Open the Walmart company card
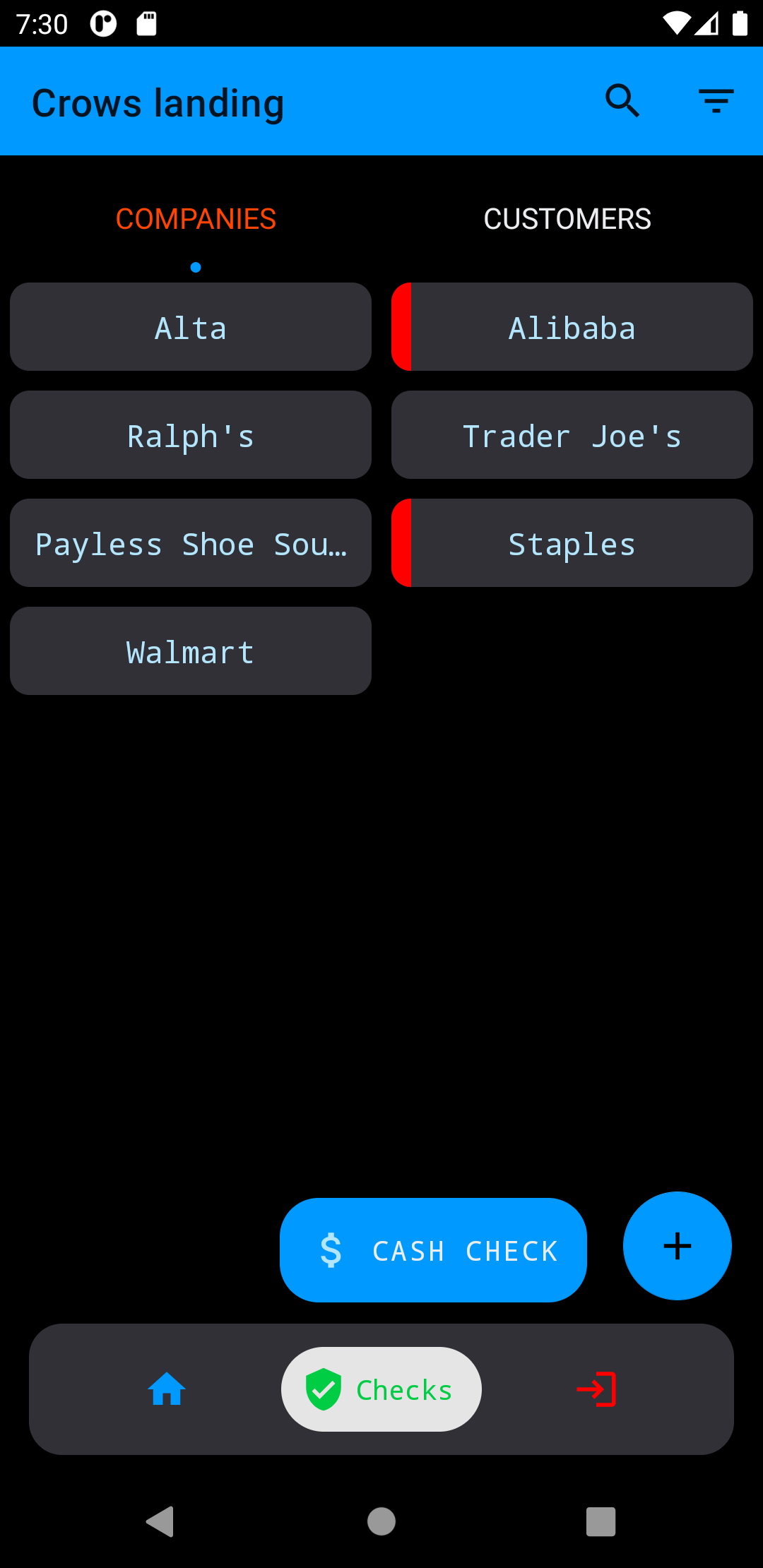The width and height of the screenshot is (763, 1568). [191, 651]
